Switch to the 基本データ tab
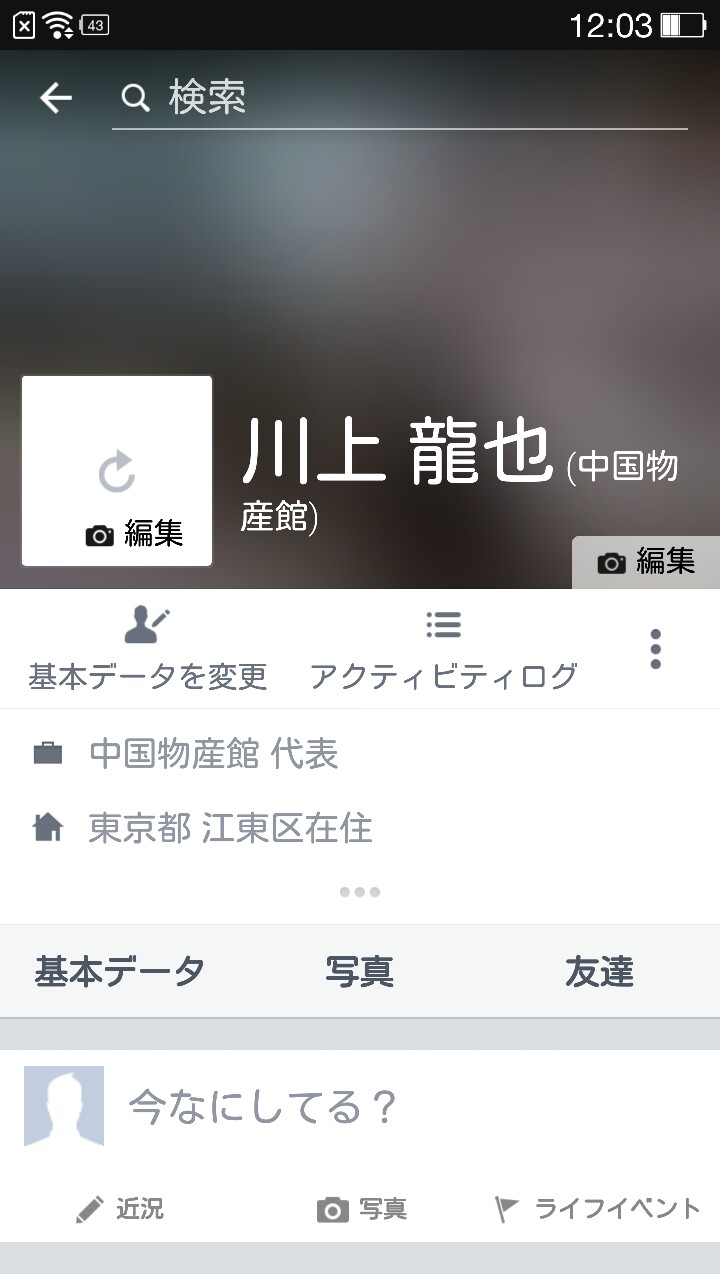 pos(120,971)
